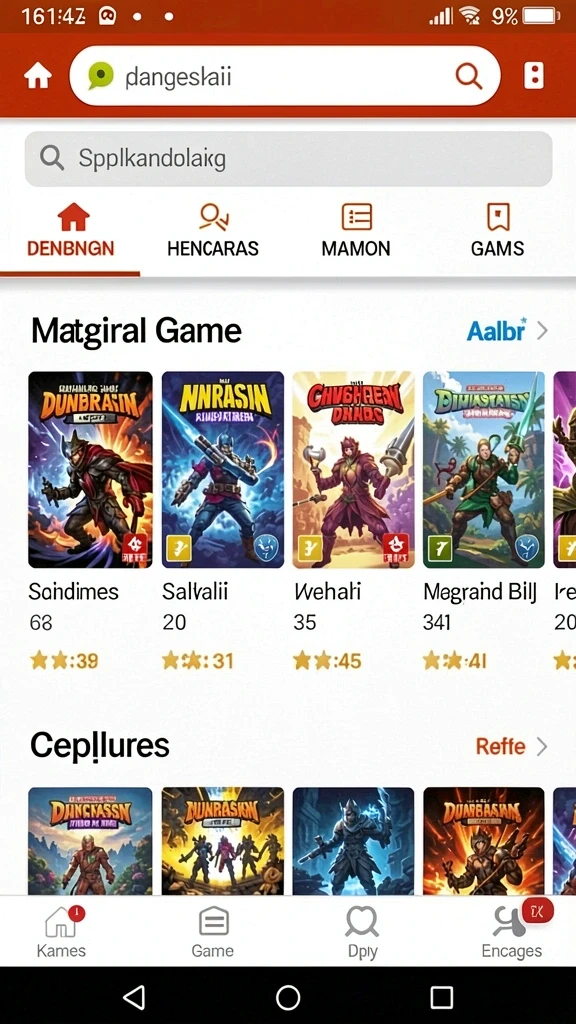Switch to the MAMON tab
This screenshot has height=1024, width=576.
click(356, 230)
